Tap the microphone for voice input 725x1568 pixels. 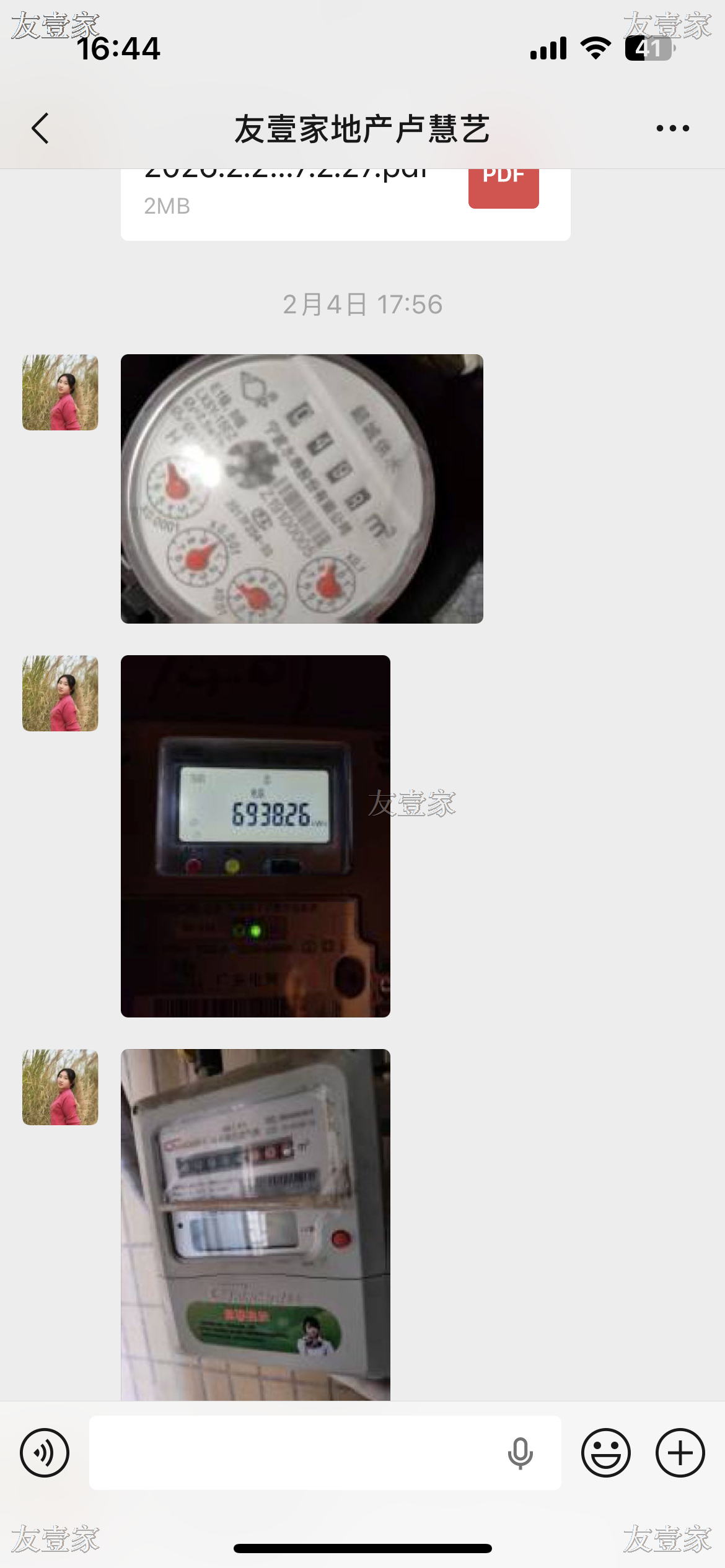[520, 1453]
